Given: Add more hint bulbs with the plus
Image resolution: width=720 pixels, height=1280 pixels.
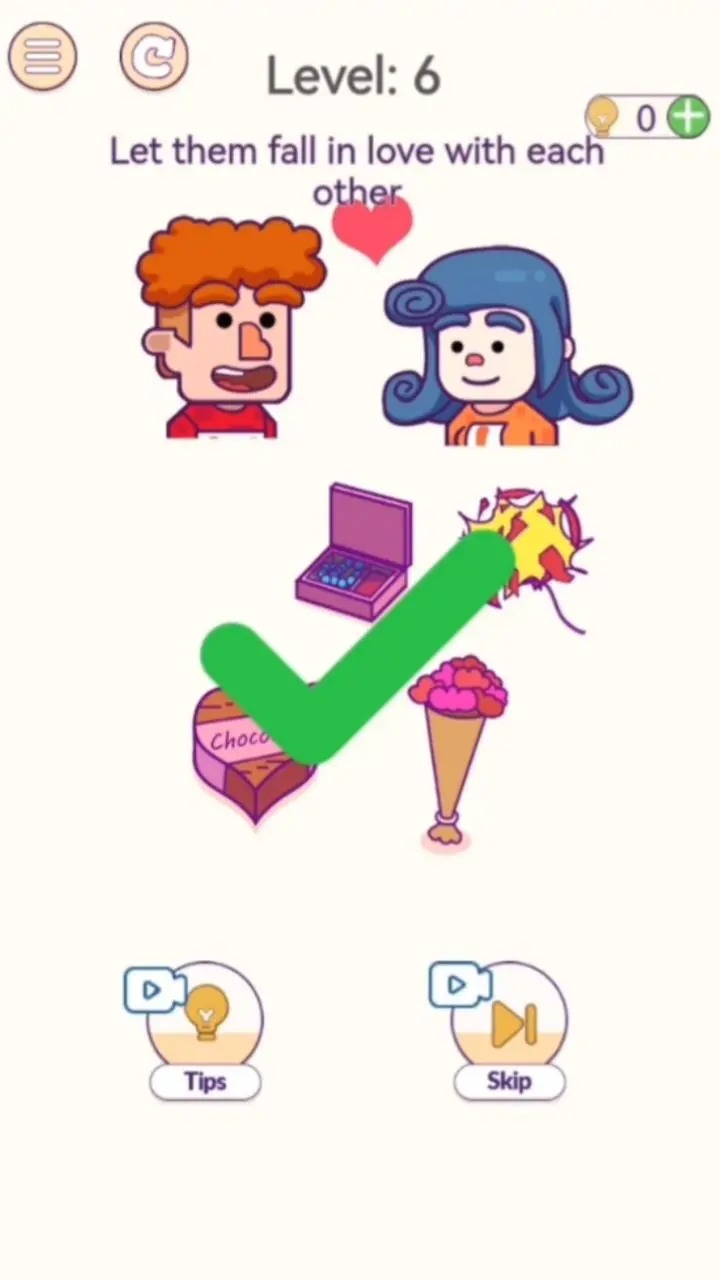Looking at the screenshot, I should point(688,118).
